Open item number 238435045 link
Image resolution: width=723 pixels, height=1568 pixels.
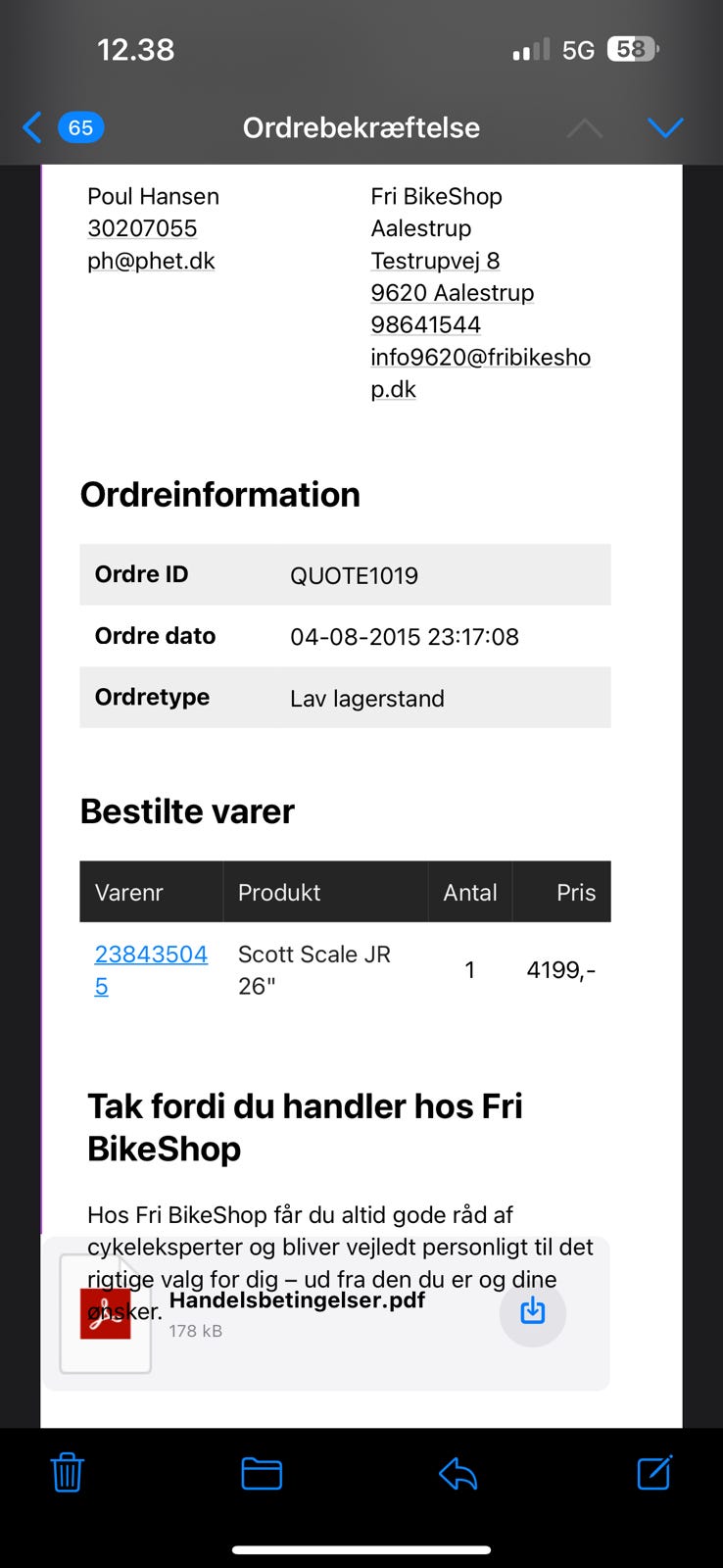[151, 955]
